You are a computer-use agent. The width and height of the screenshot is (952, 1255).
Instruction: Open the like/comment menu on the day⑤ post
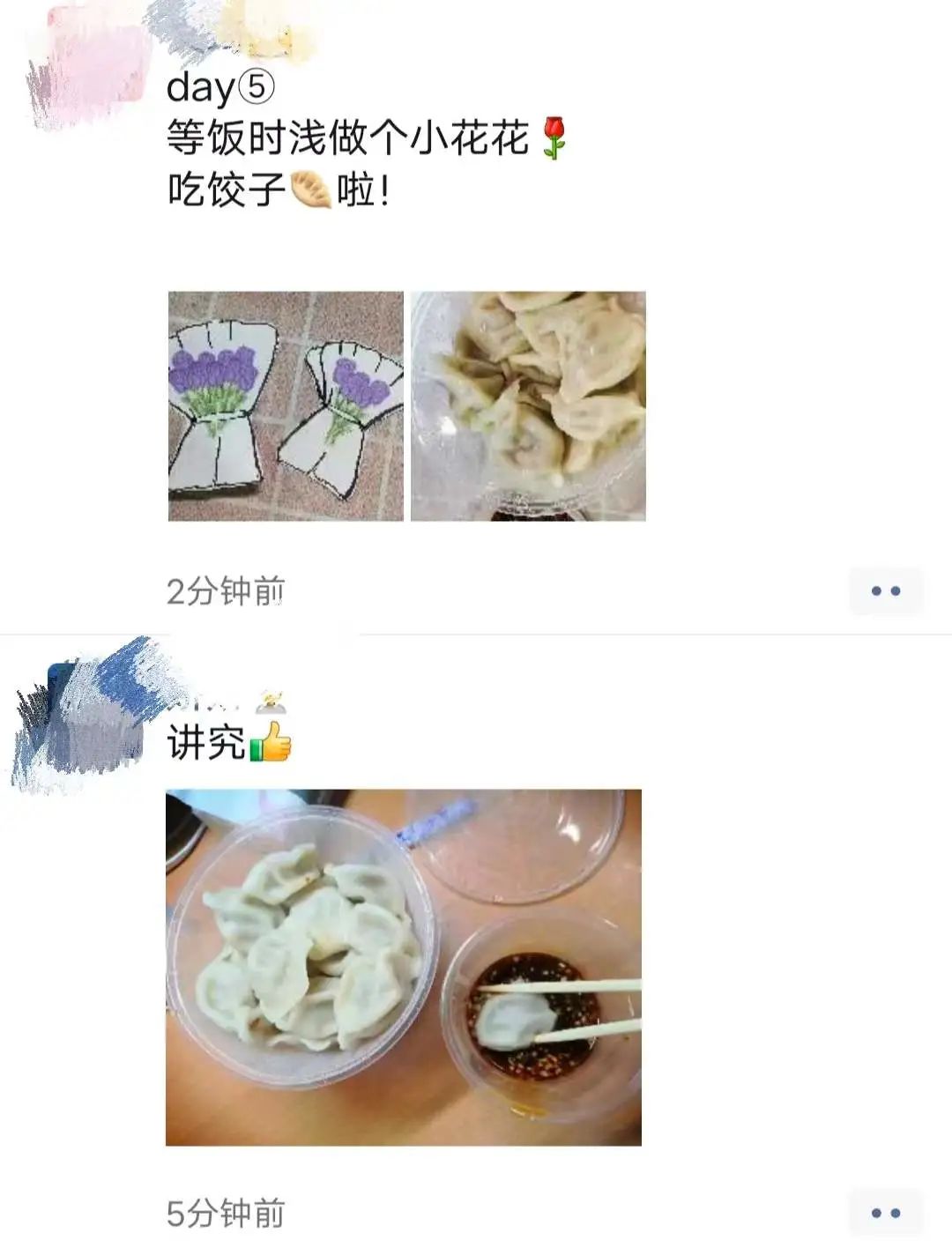pyautogui.click(x=886, y=589)
